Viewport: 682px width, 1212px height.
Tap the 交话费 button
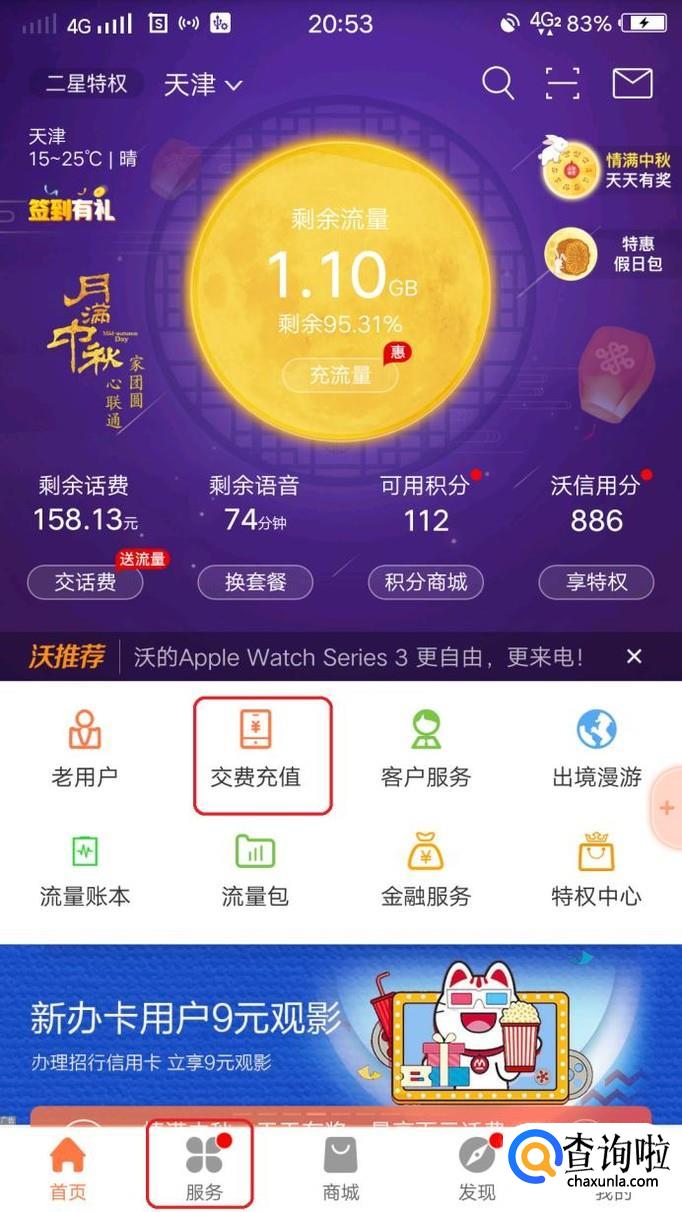85,582
